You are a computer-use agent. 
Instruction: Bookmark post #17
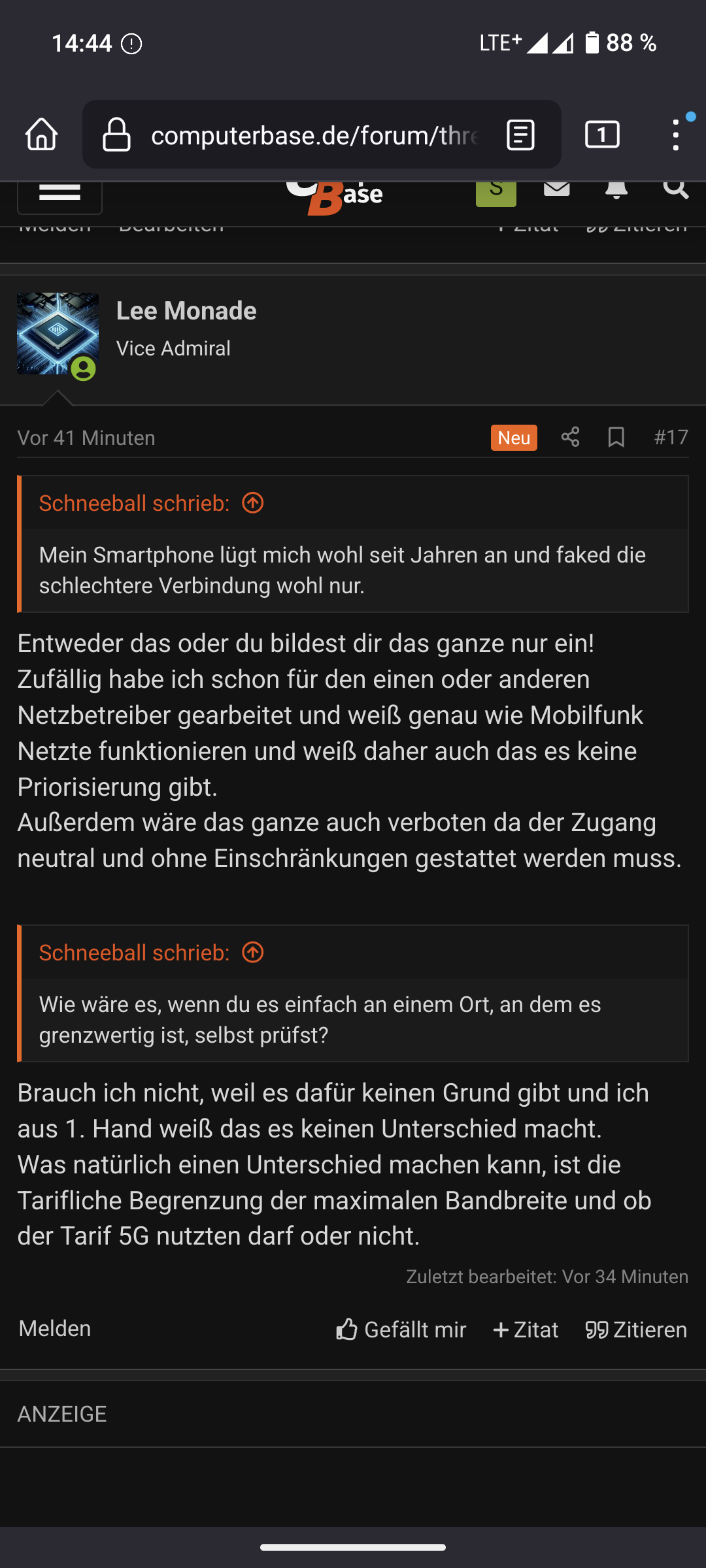click(616, 437)
